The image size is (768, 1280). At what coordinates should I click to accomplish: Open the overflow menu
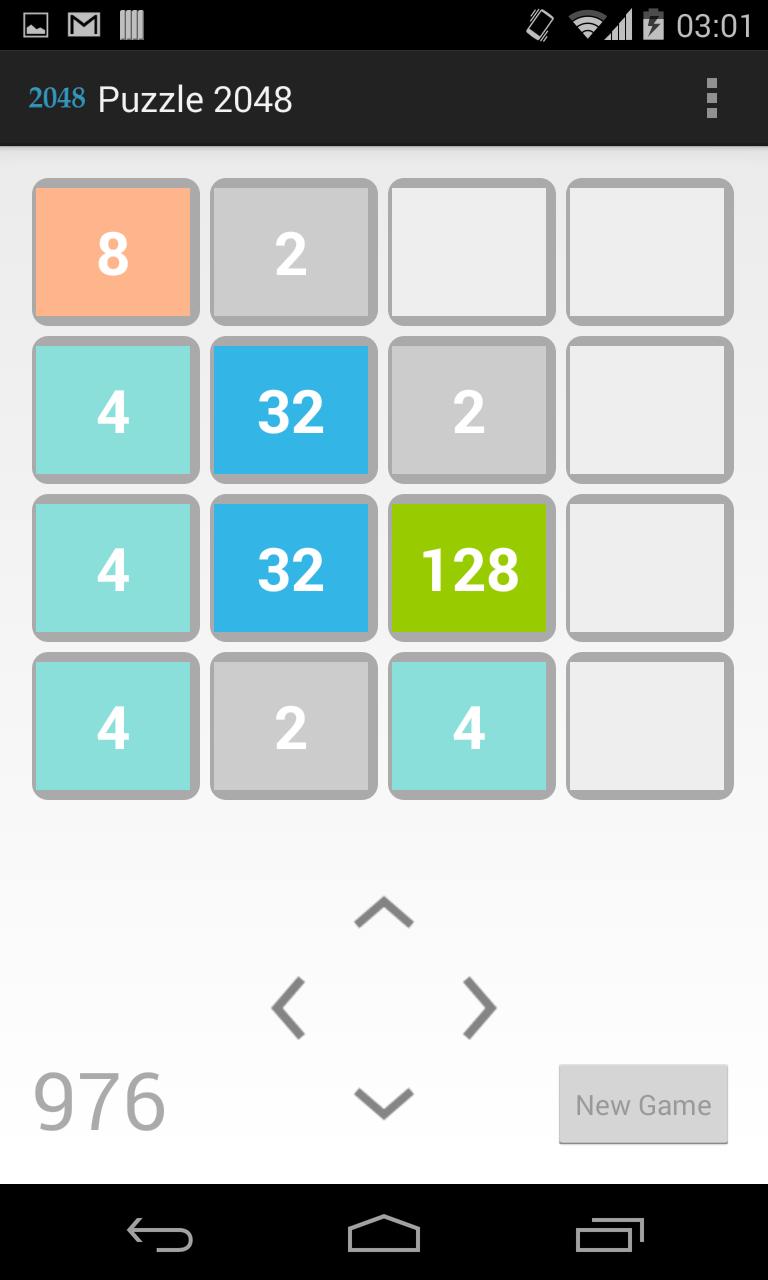pos(711,99)
